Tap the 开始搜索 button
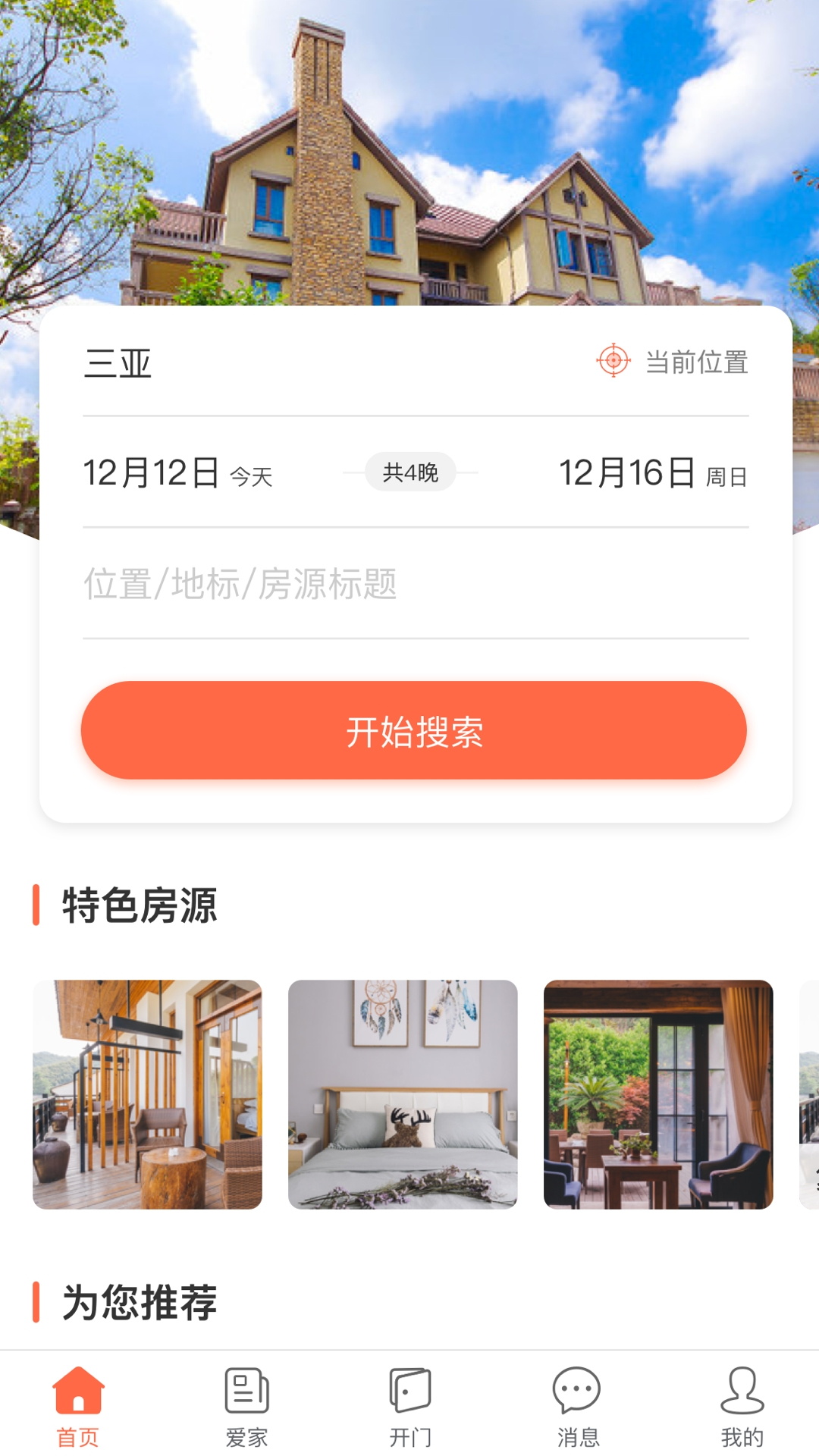The image size is (819, 1456). pos(414,730)
